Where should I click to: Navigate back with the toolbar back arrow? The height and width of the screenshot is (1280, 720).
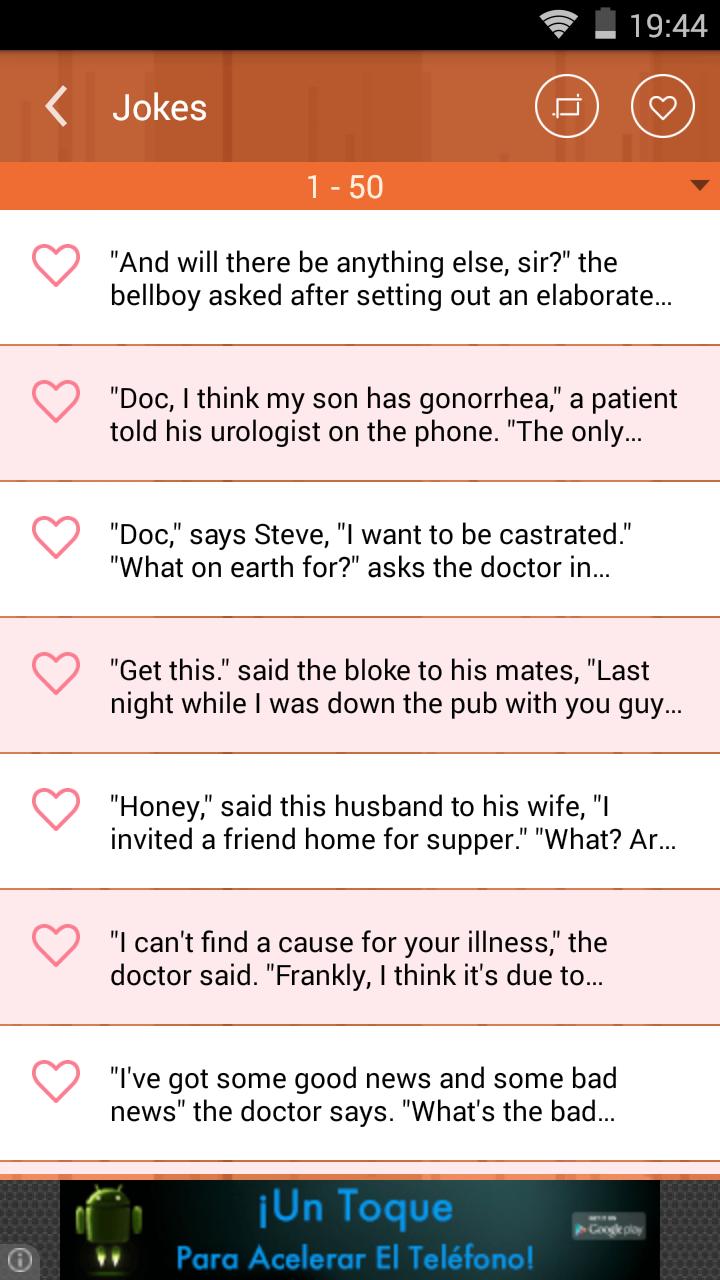point(56,105)
